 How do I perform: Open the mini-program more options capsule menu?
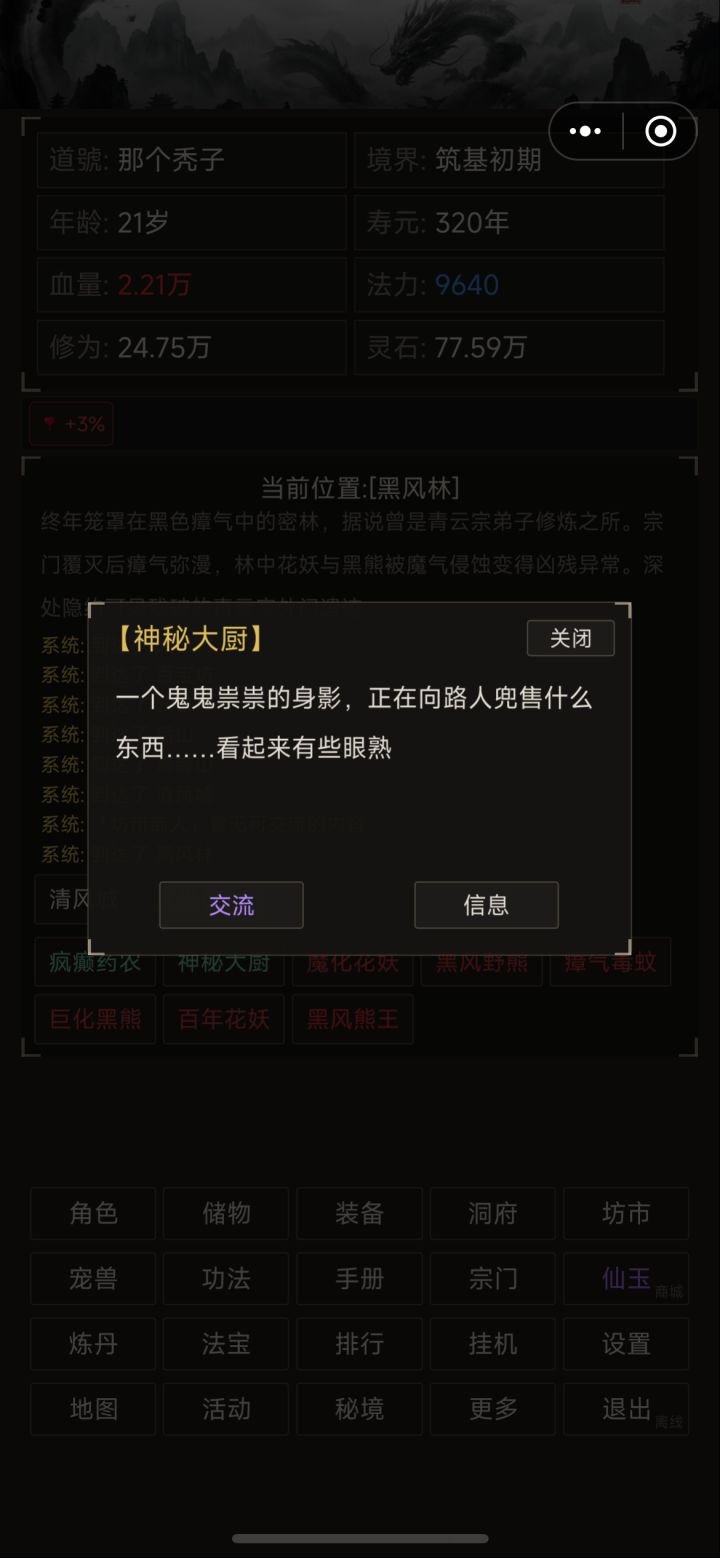click(585, 131)
